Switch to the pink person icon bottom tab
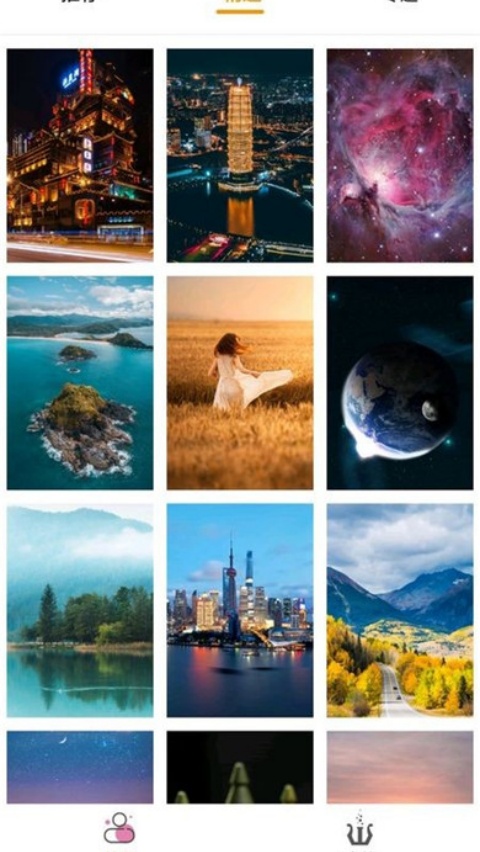This screenshot has height=852, width=480. tap(119, 828)
